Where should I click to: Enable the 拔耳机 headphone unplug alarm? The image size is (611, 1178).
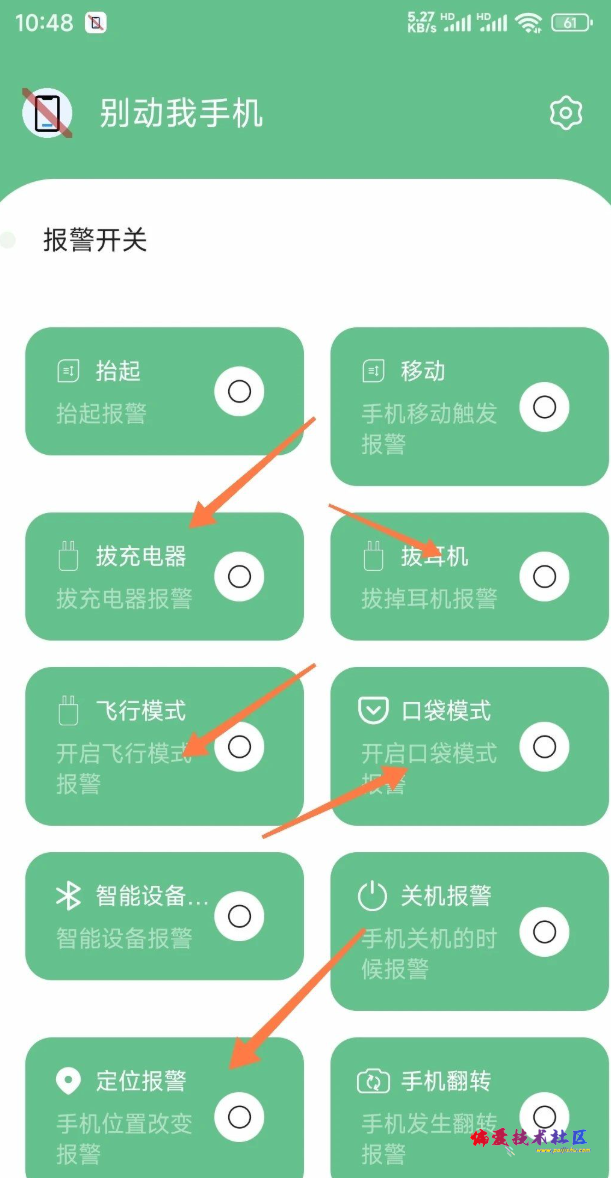pos(544,576)
